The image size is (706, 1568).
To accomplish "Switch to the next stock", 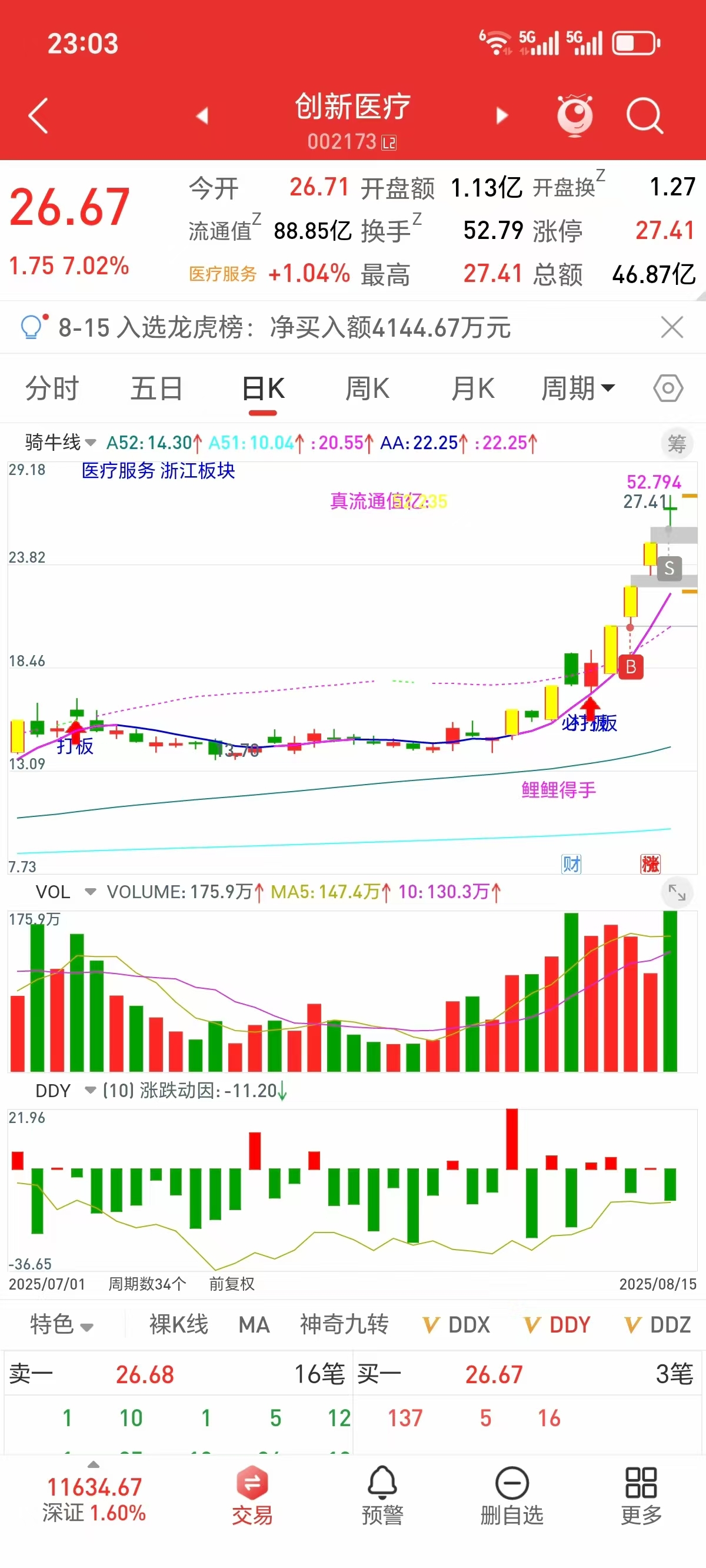I will click(501, 115).
